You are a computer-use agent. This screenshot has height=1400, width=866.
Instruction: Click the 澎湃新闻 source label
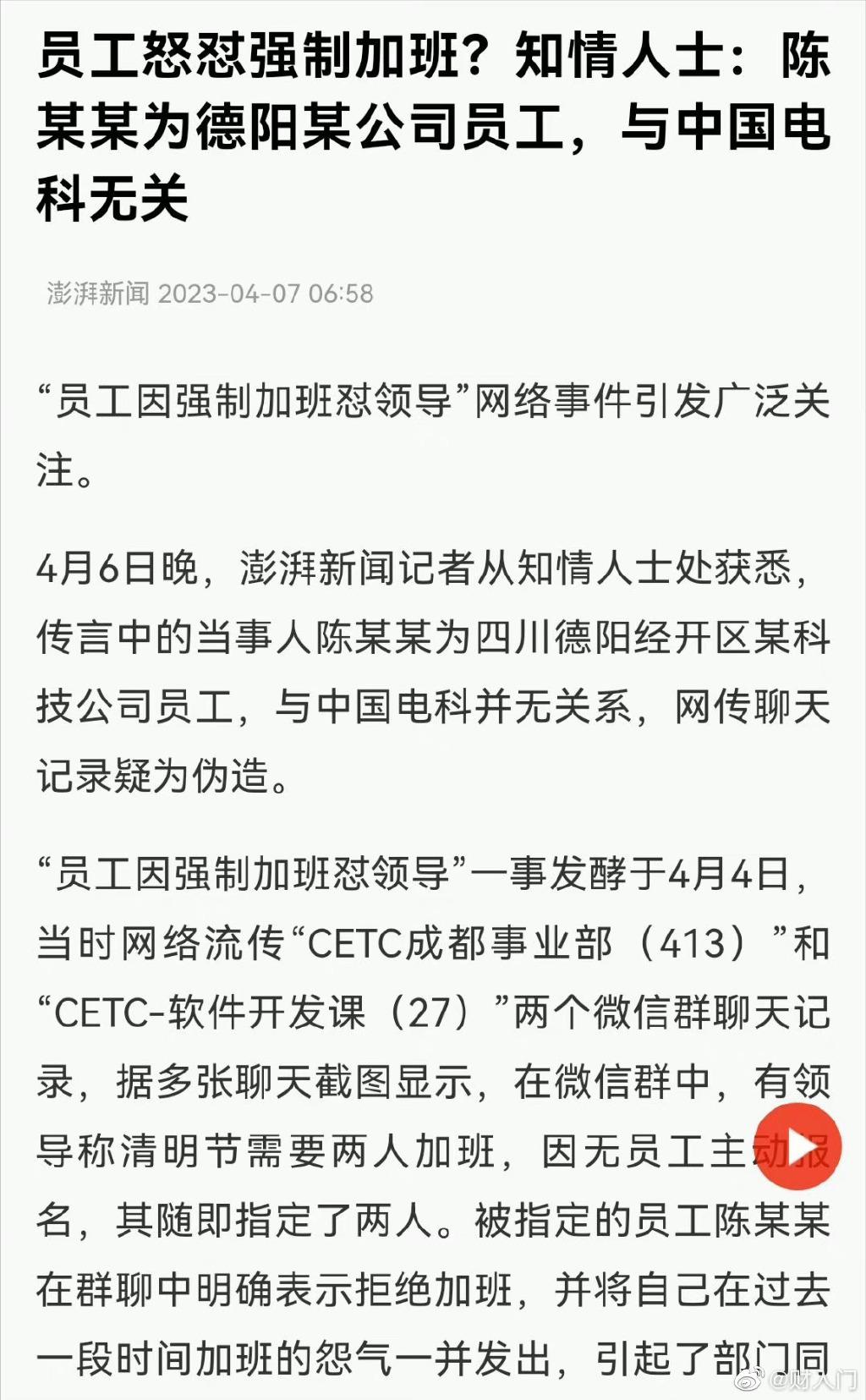[x=97, y=292]
